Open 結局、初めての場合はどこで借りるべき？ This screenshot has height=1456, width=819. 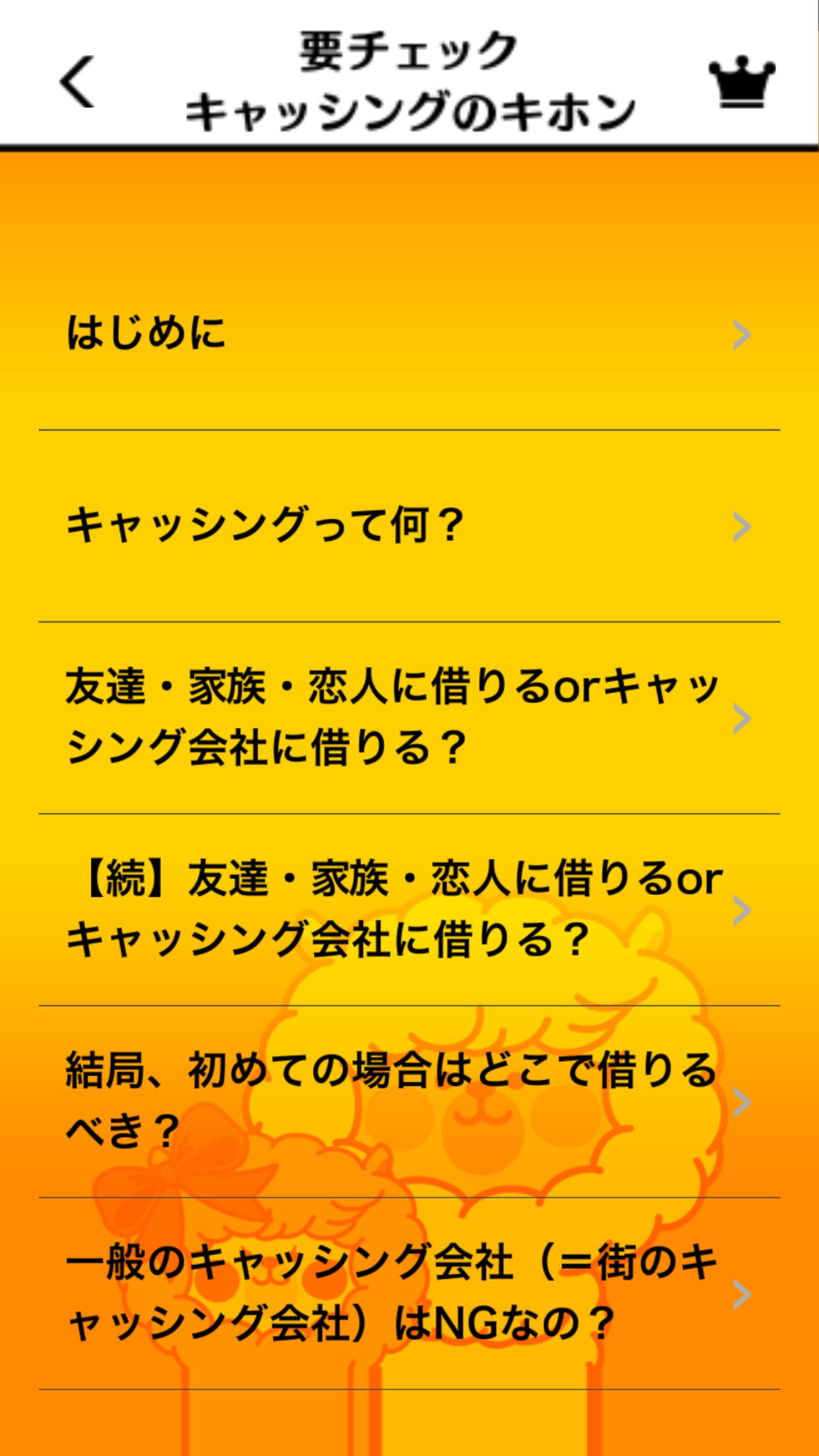[x=409, y=1102]
